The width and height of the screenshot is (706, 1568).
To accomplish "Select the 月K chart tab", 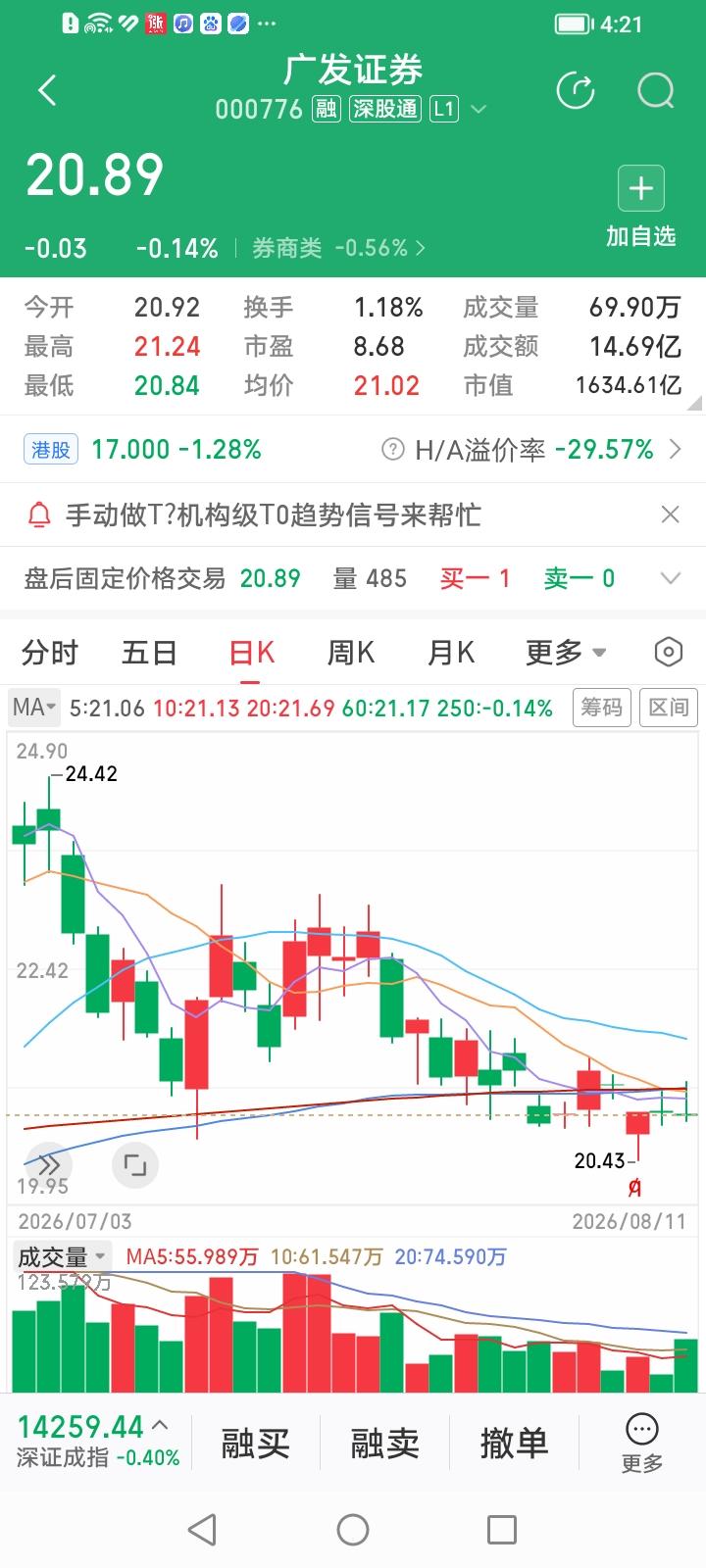I will 450,653.
